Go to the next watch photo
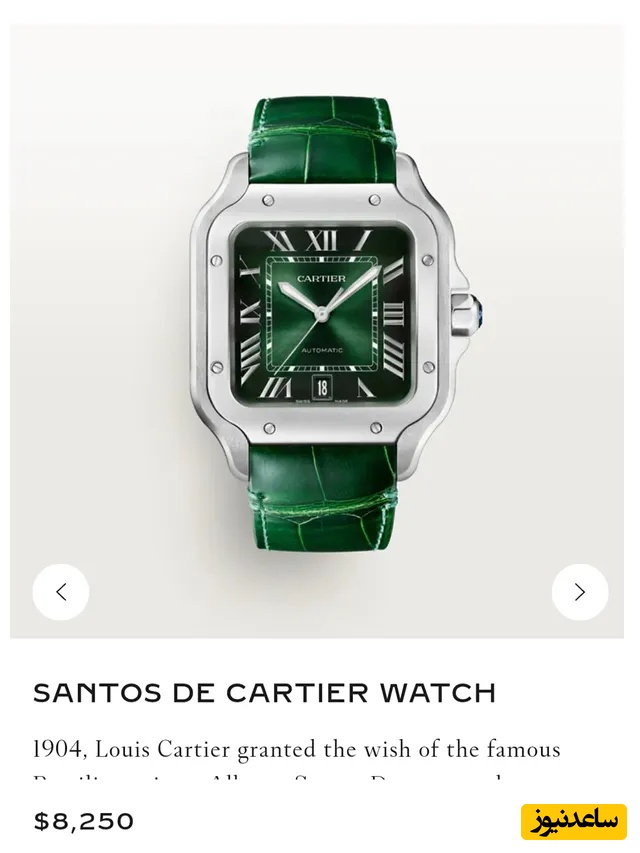Screen dimensions: 640x853 click(x=579, y=592)
